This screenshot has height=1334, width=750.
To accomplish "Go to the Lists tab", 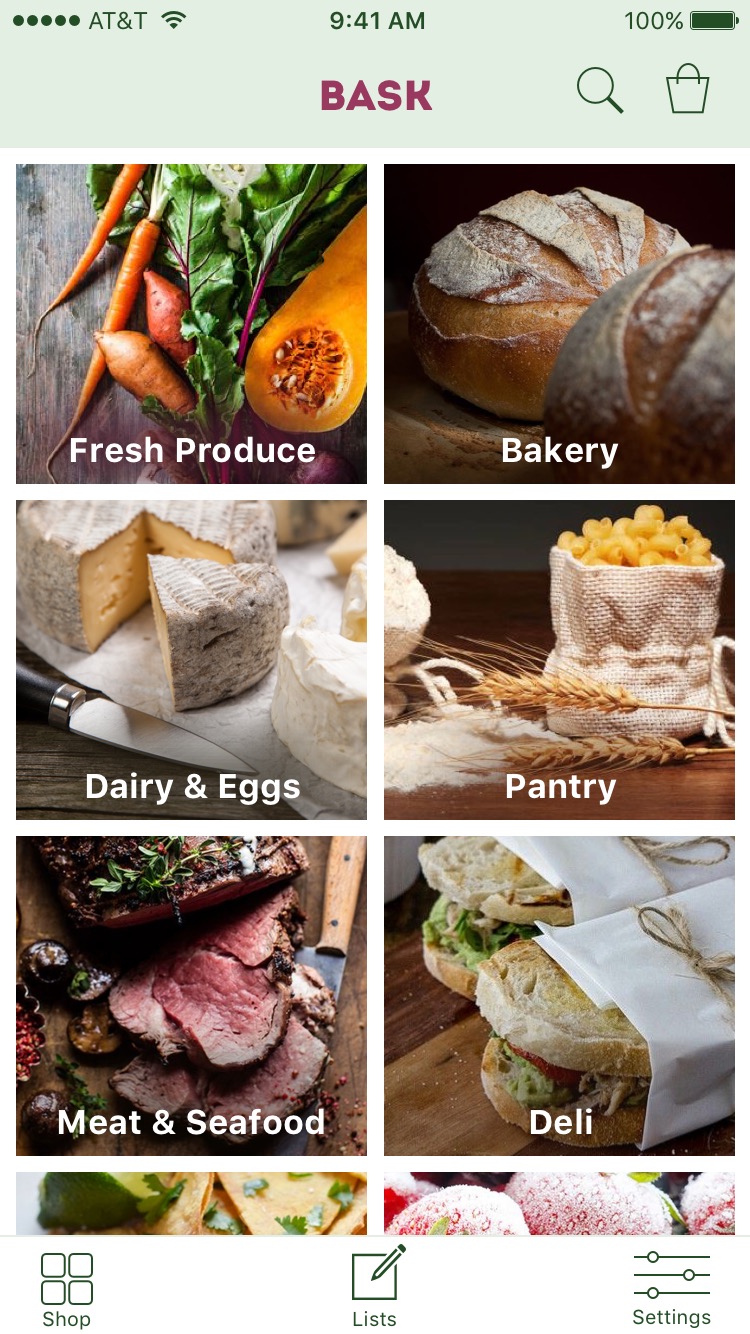I will click(376, 1288).
